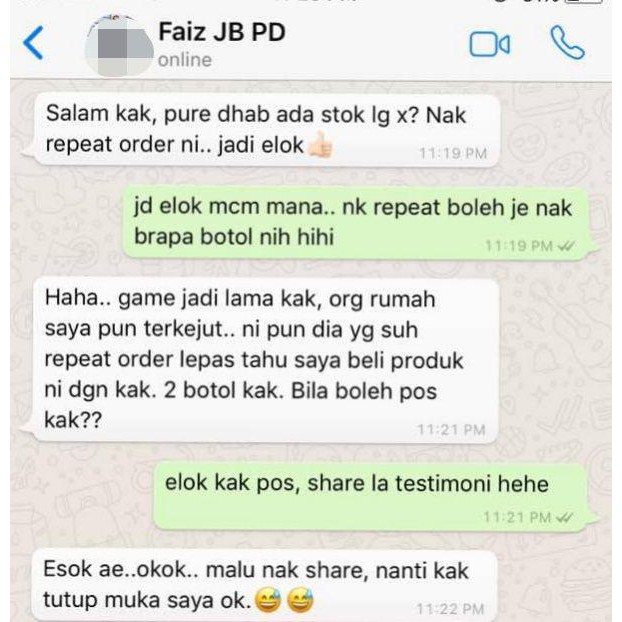Start a voice call with Faiz JB PD

[x=567, y=43]
